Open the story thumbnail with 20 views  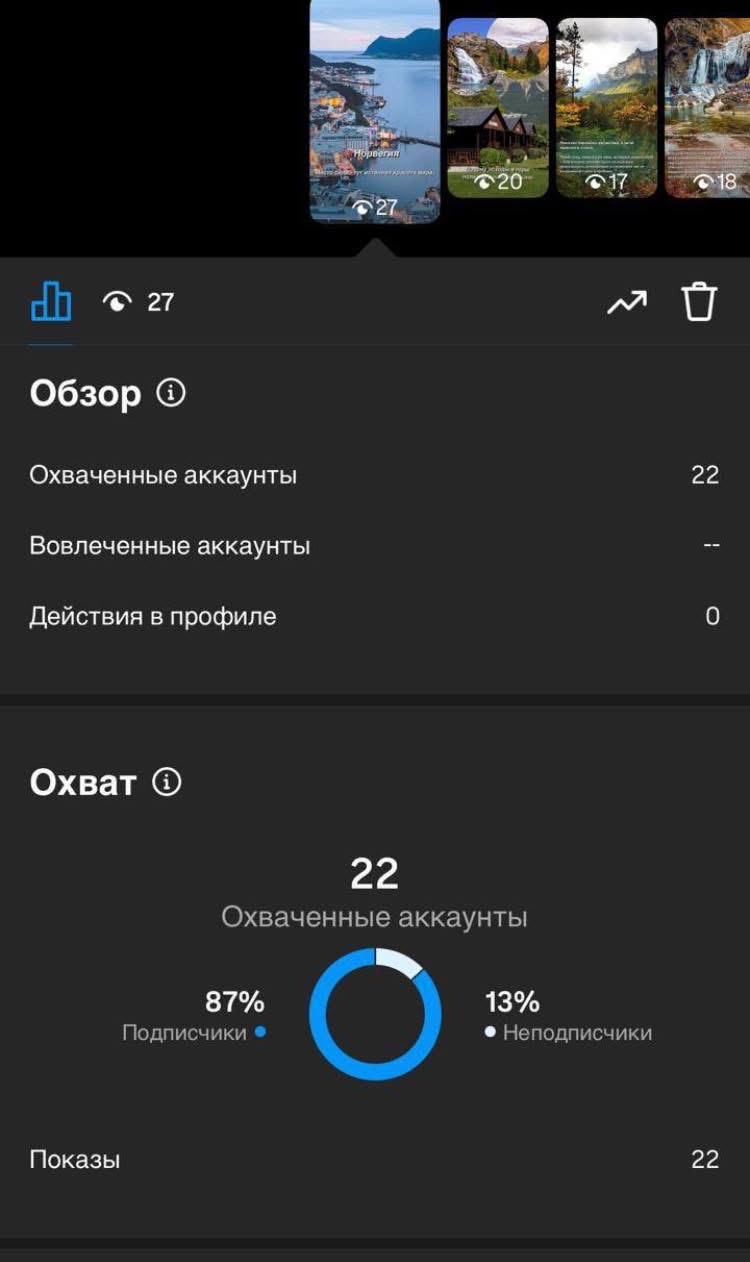click(x=498, y=107)
